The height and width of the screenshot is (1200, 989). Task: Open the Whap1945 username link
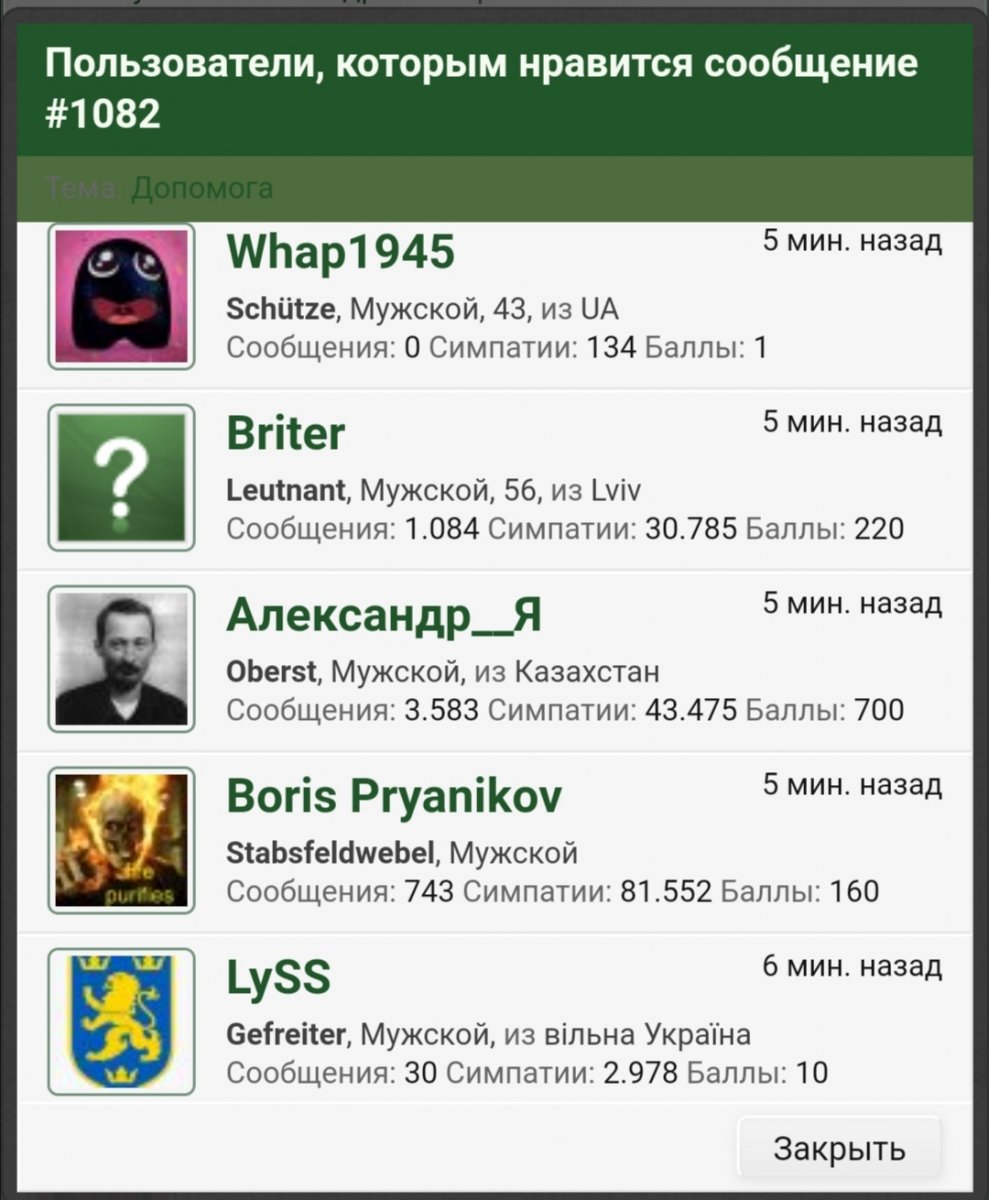point(340,252)
